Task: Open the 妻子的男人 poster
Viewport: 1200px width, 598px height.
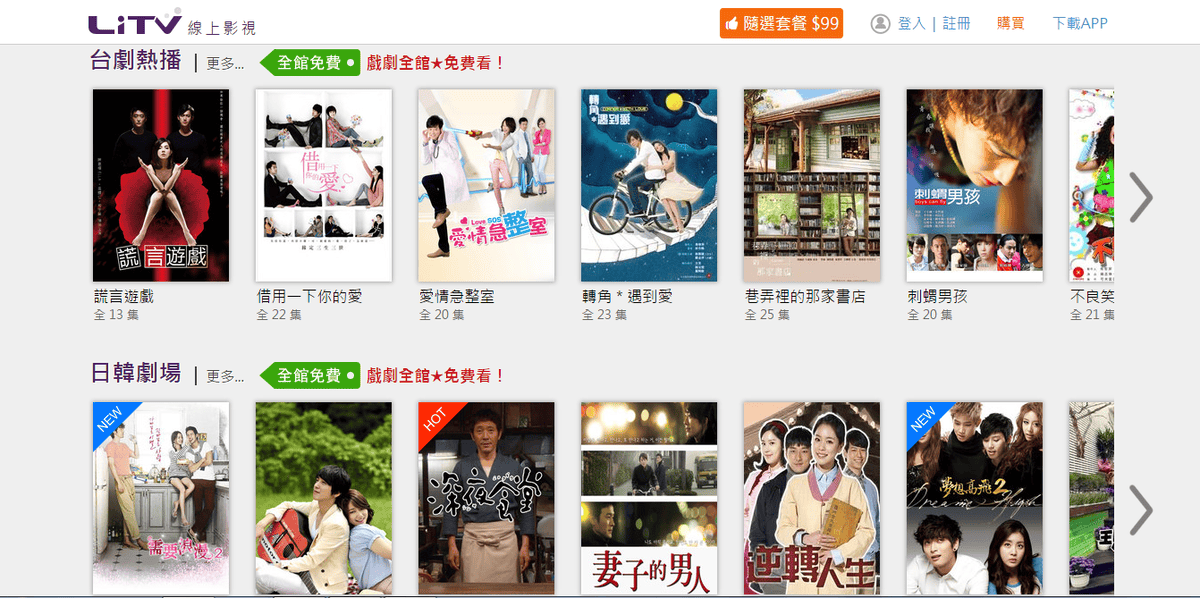Action: tap(649, 497)
